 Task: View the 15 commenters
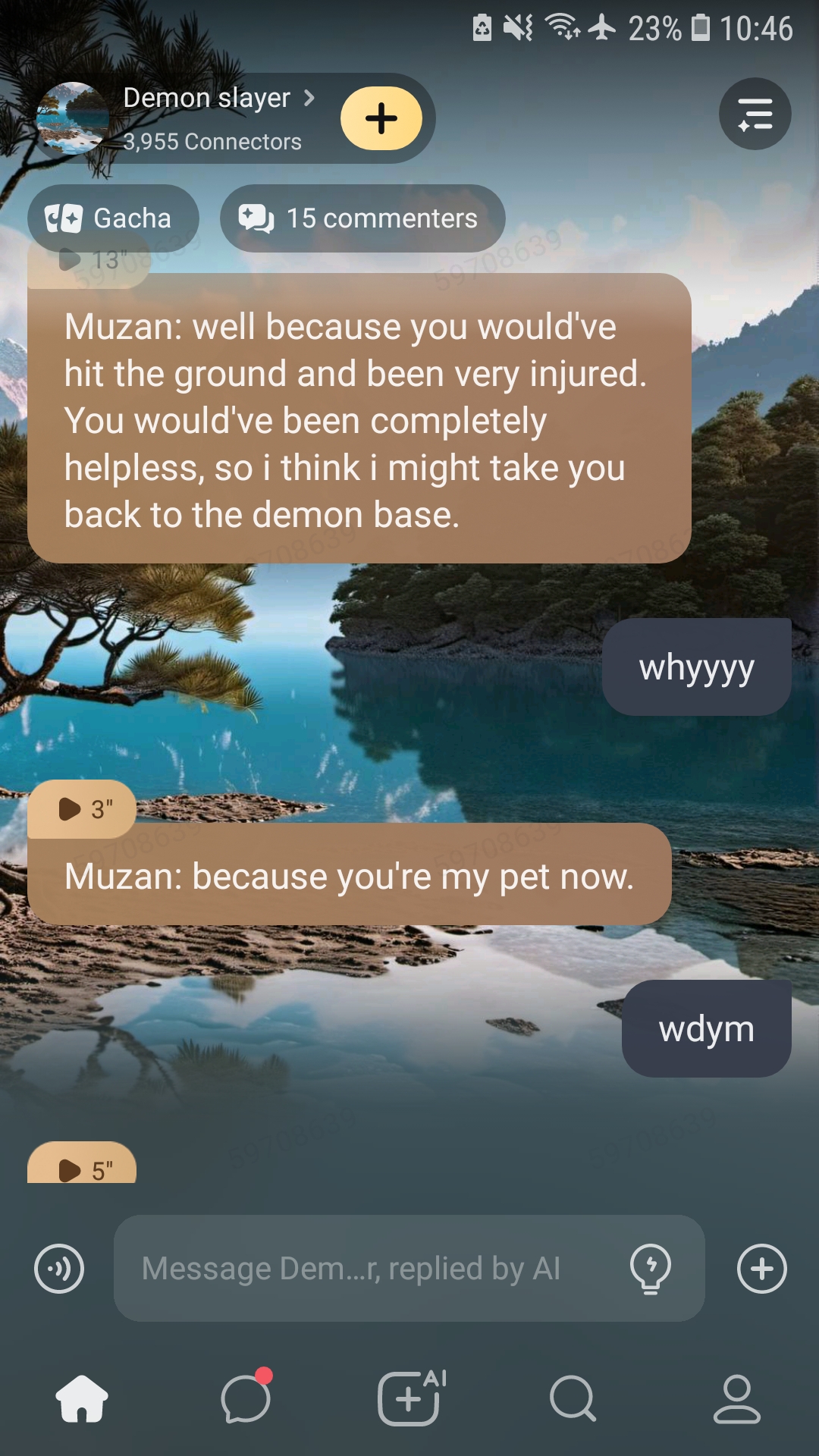tap(362, 218)
